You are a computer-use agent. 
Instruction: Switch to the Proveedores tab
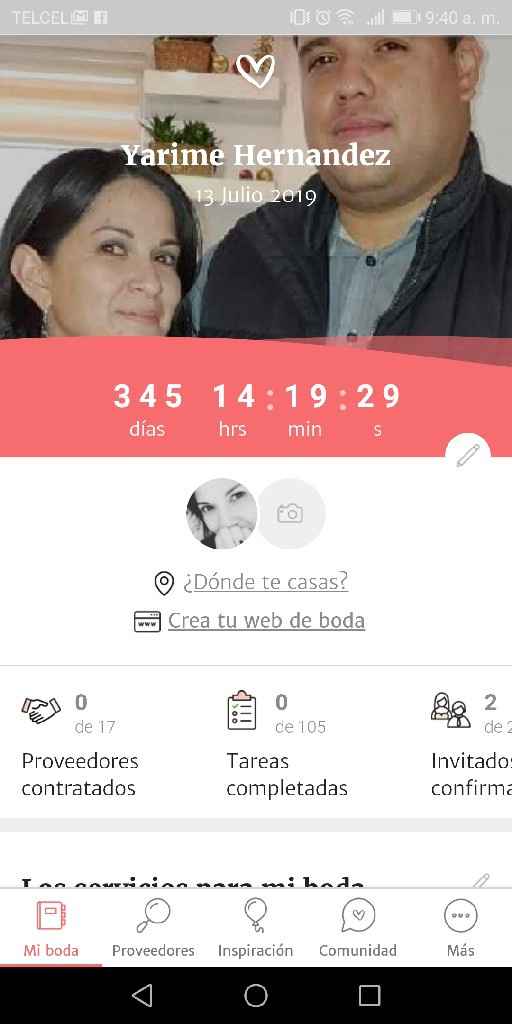click(153, 927)
